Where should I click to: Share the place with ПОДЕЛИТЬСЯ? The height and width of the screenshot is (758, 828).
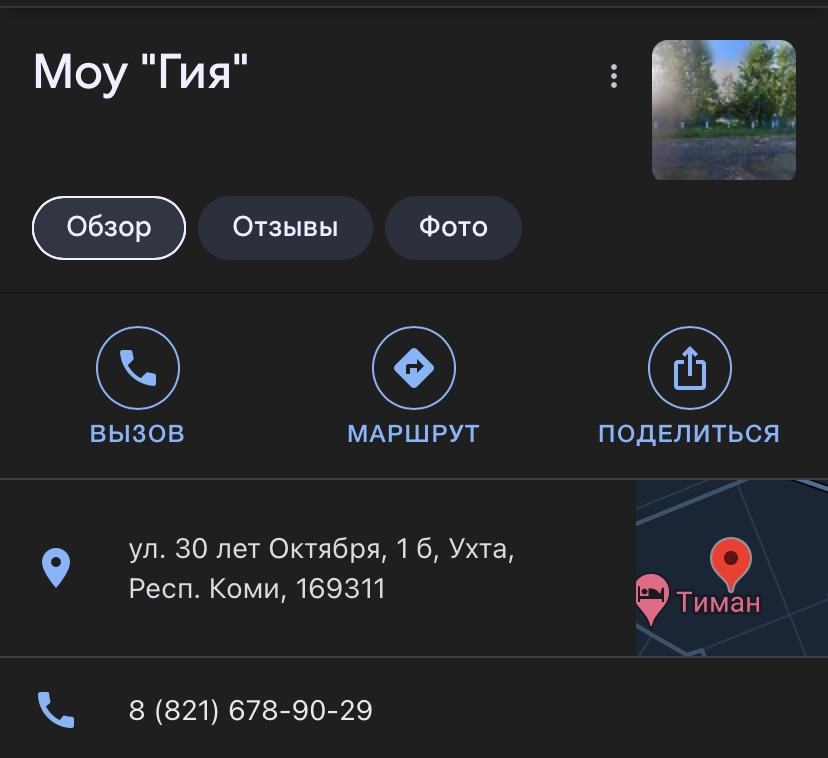pyautogui.click(x=689, y=386)
